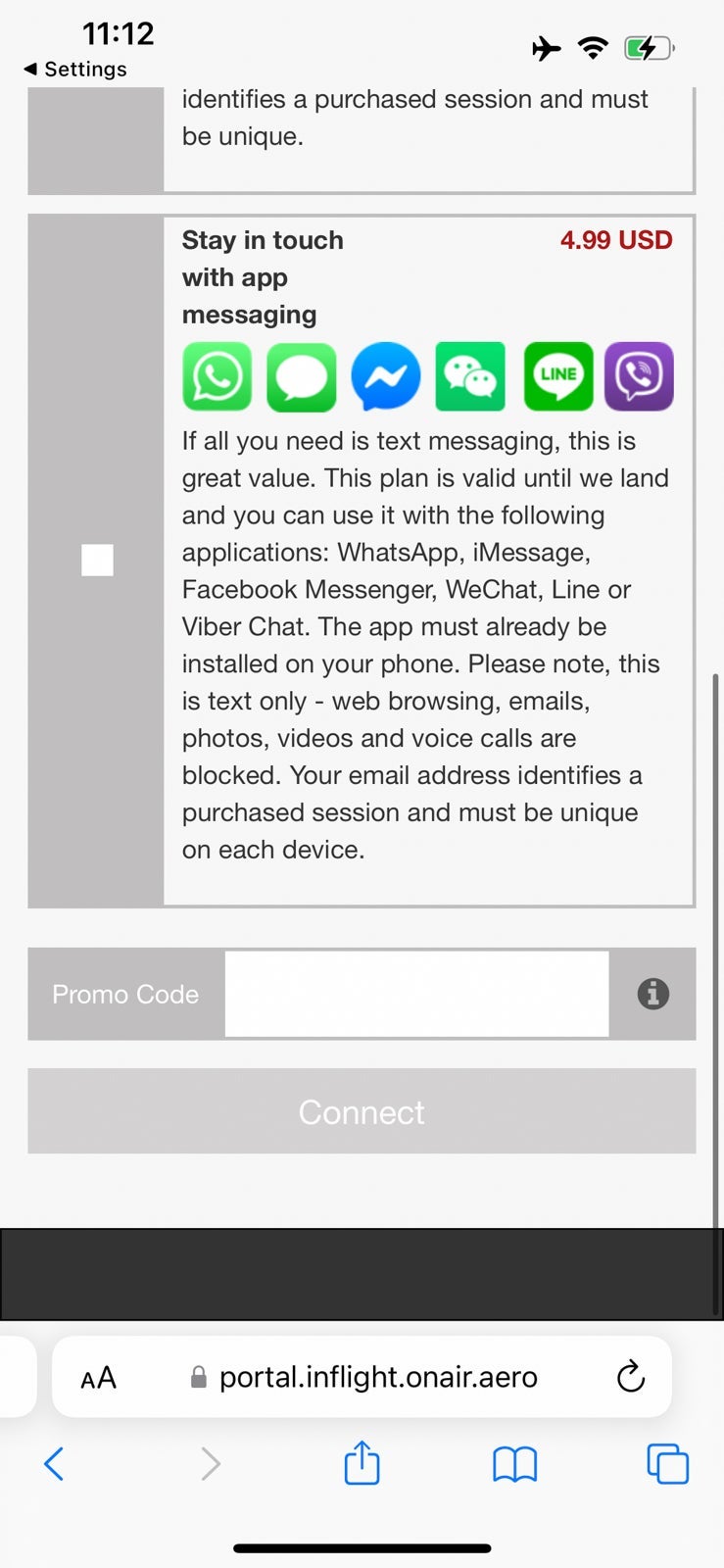This screenshot has height=1568, width=724.
Task: Tap the Connect button
Action: [x=362, y=1111]
